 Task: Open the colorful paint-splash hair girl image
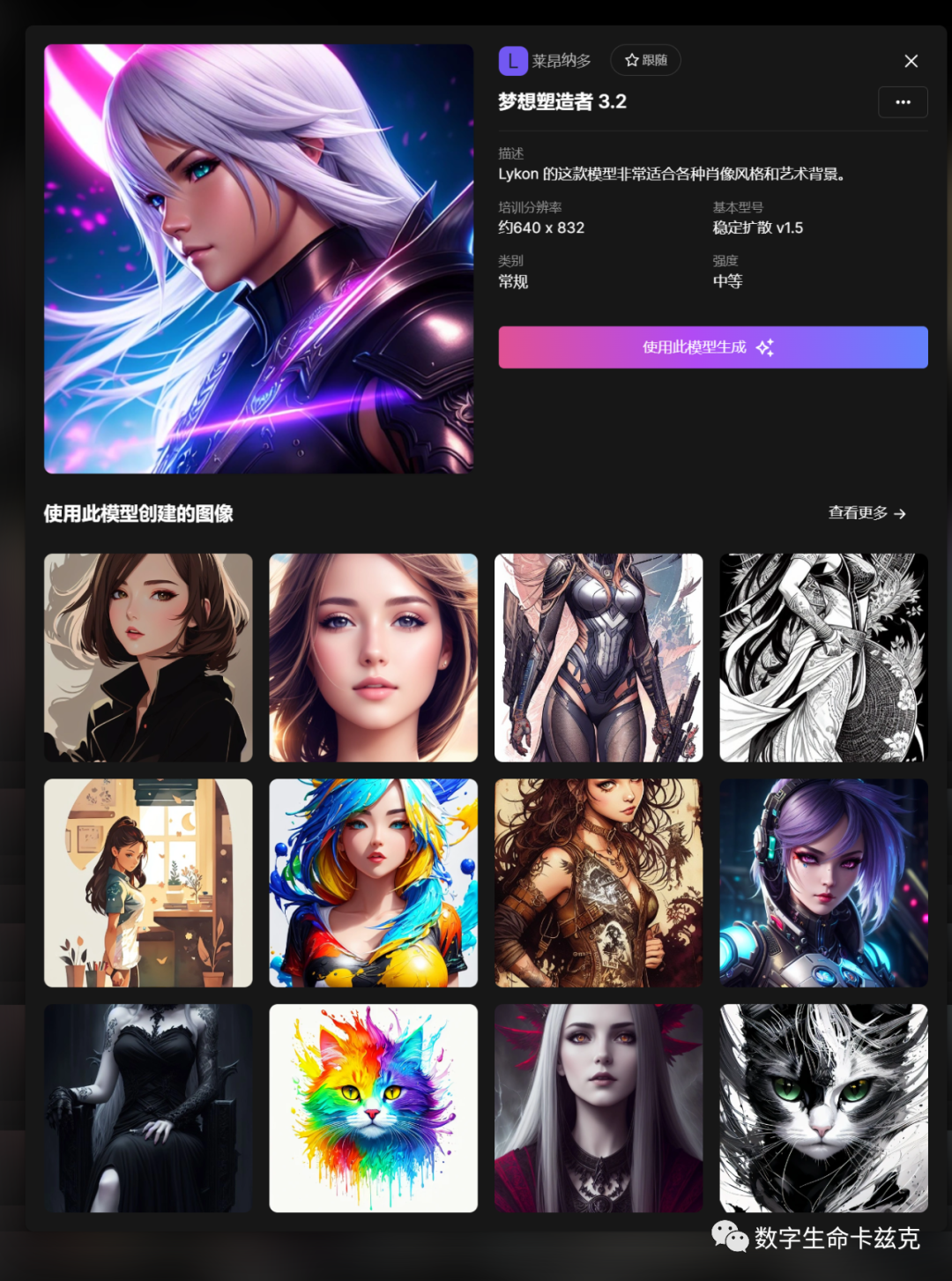click(373, 883)
